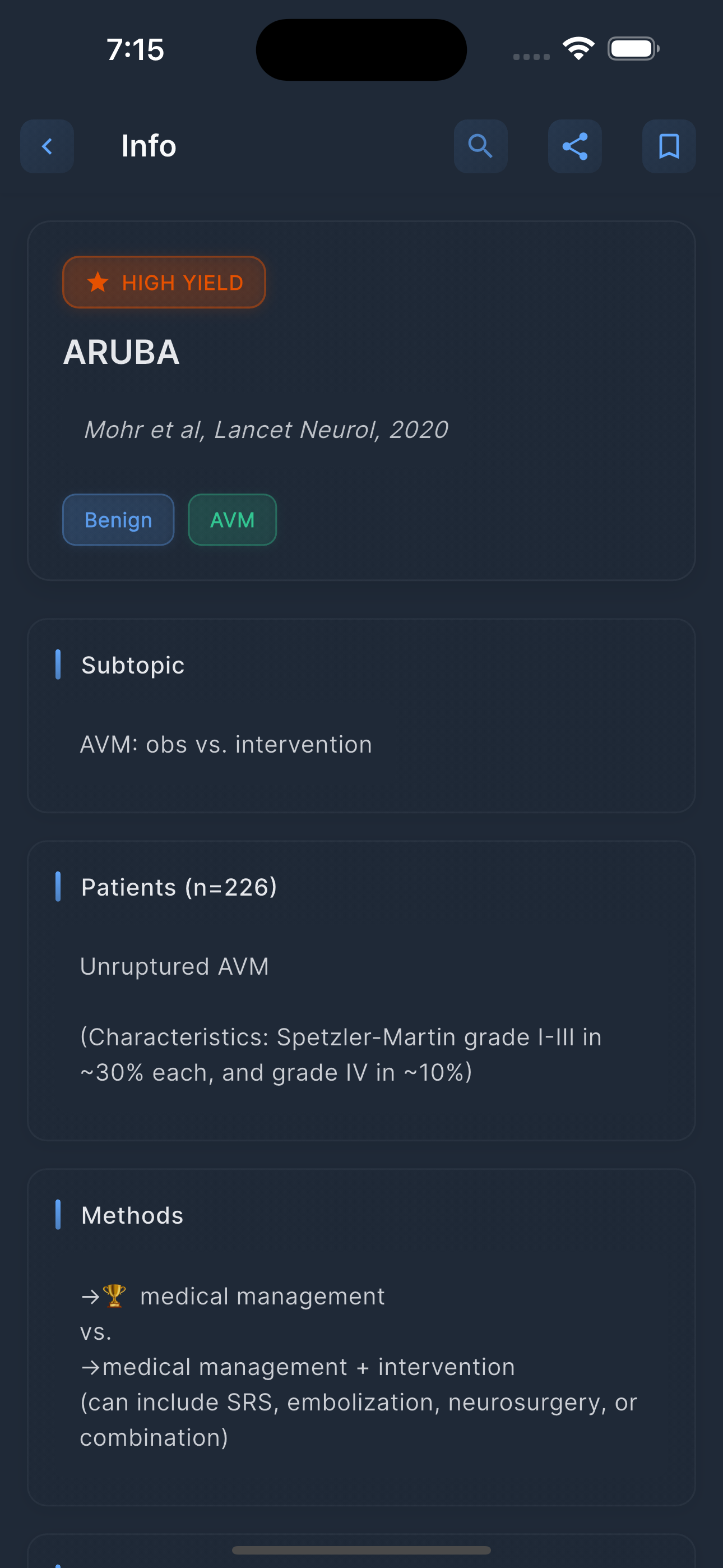The image size is (723, 1568).
Task: Tap the clock showing 7:15
Action: tap(135, 49)
